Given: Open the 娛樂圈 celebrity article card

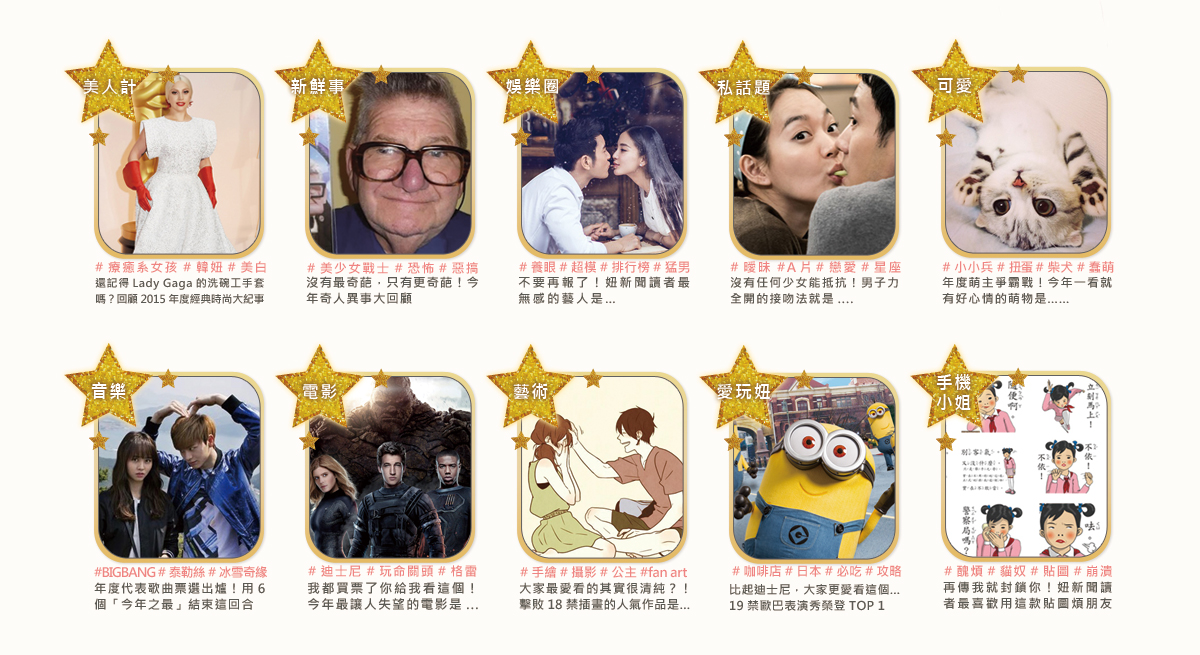Looking at the screenshot, I should [x=603, y=163].
